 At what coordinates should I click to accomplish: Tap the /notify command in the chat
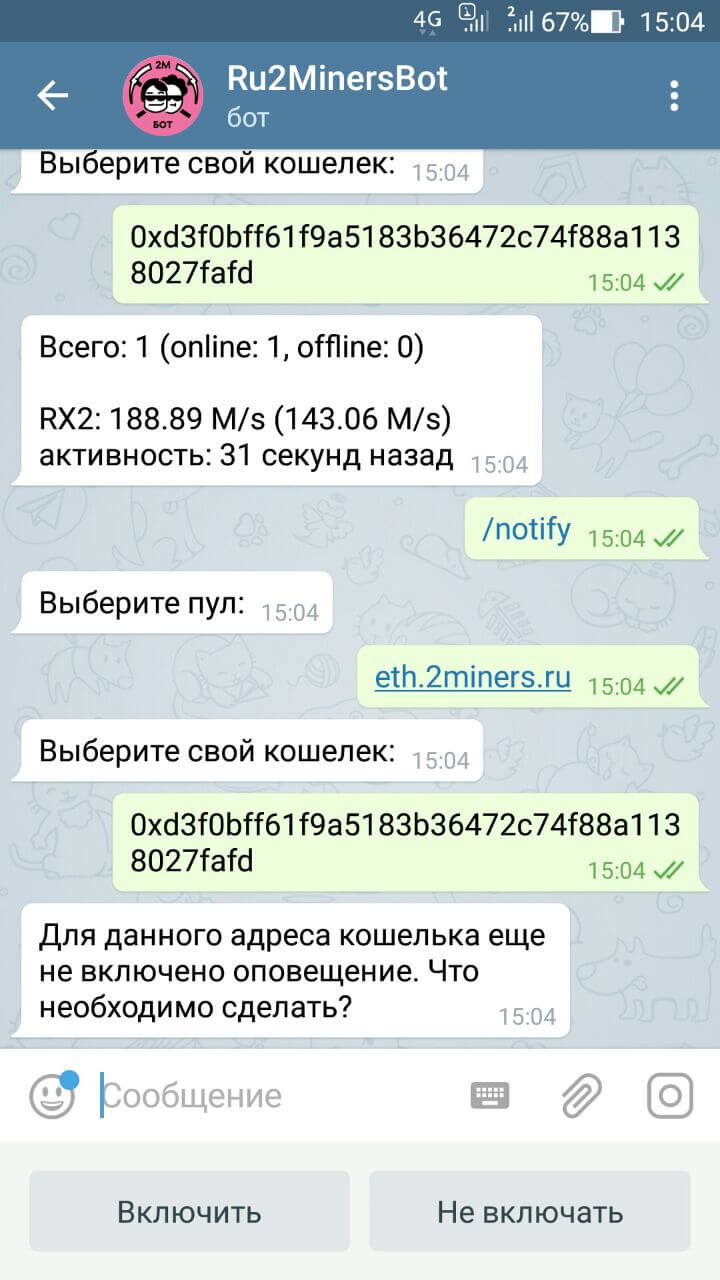[526, 529]
